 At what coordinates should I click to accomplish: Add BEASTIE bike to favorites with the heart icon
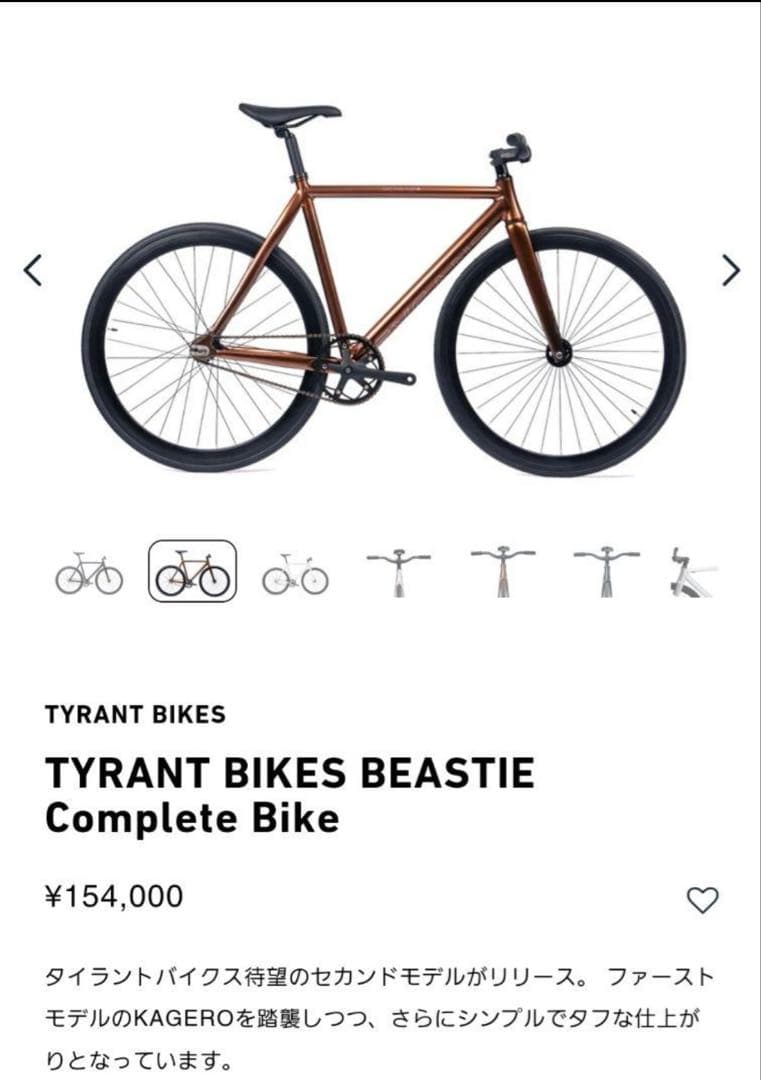[x=702, y=900]
